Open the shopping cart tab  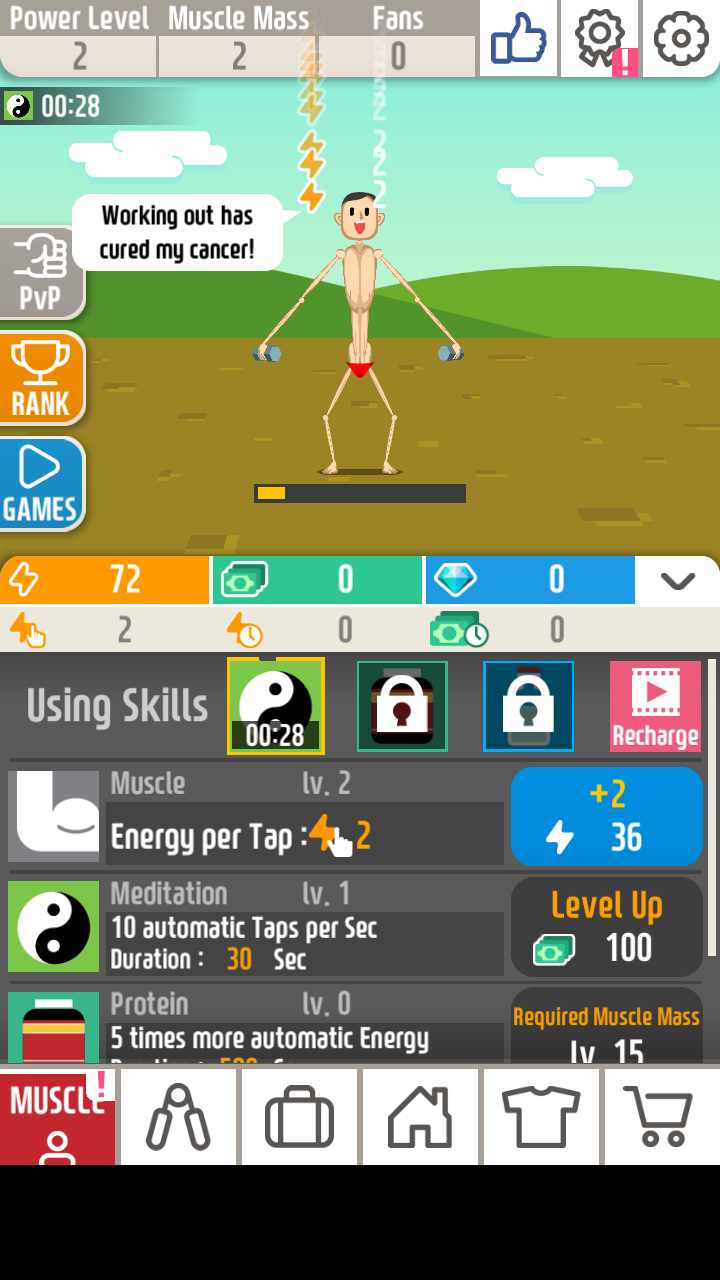pyautogui.click(x=661, y=1116)
